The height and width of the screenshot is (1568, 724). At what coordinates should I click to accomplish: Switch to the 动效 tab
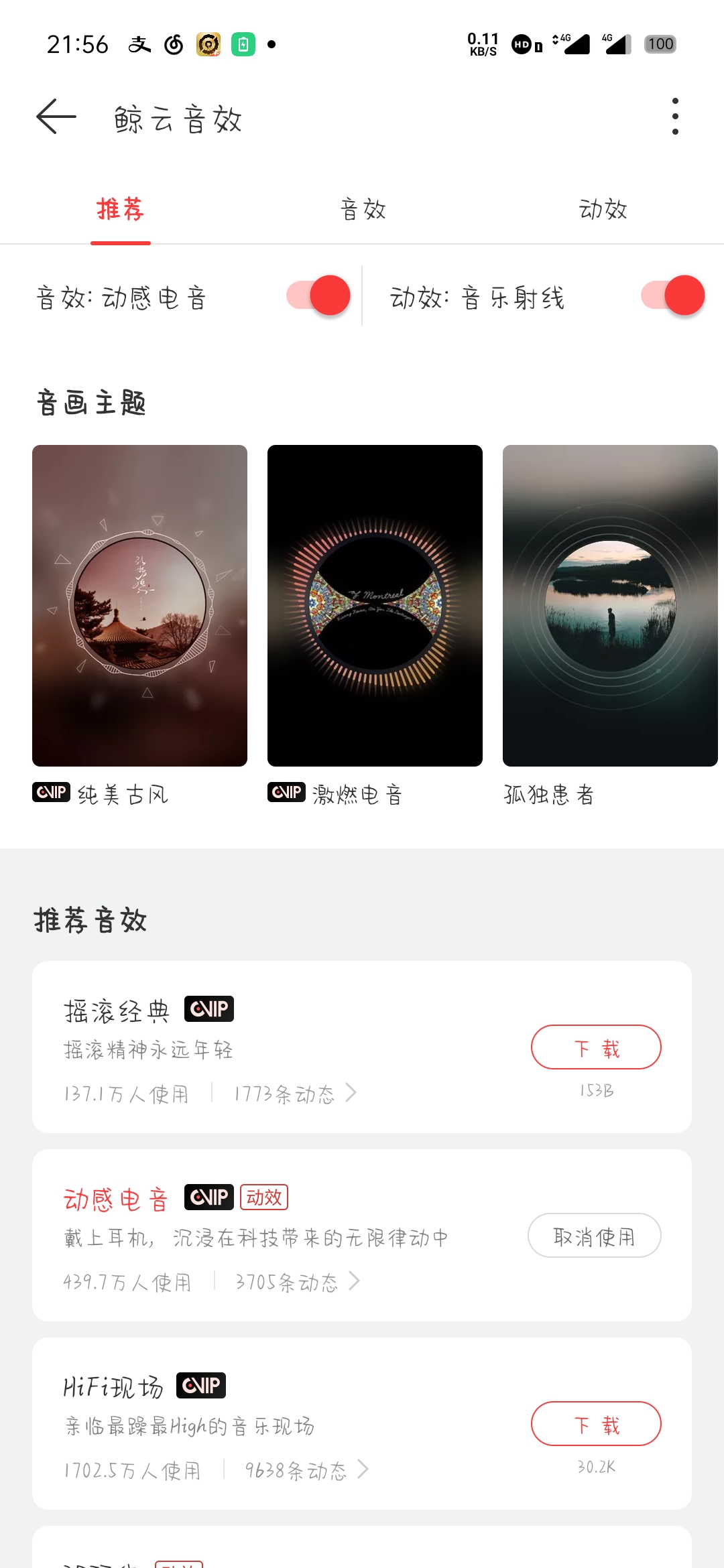pos(603,210)
